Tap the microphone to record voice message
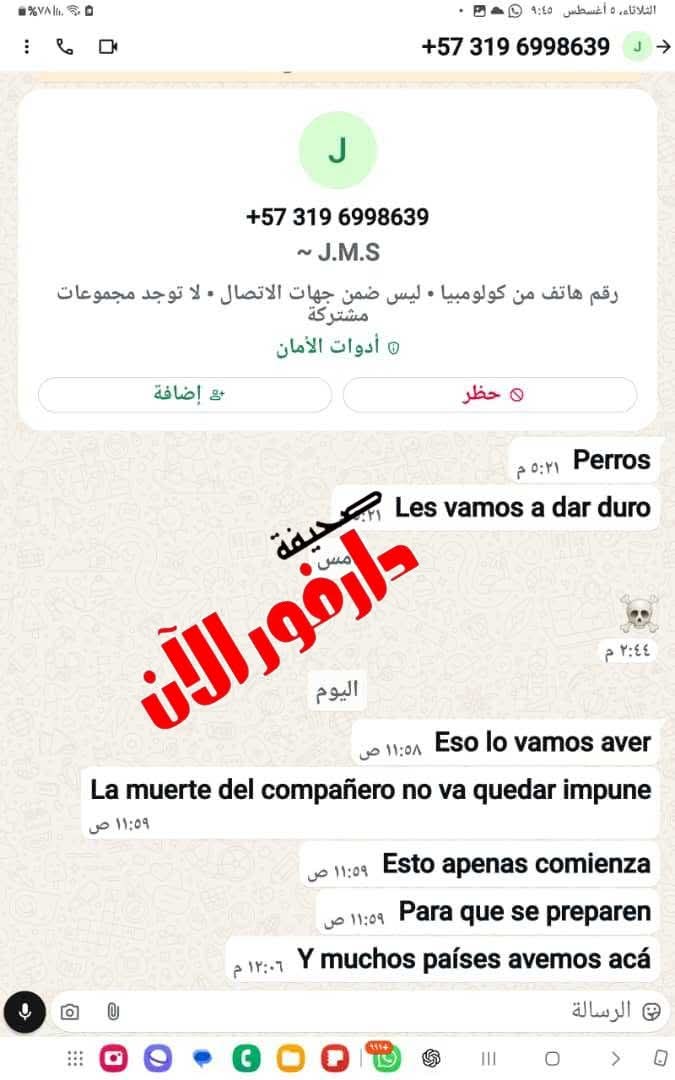The image size is (675, 1080). click(x=25, y=1012)
